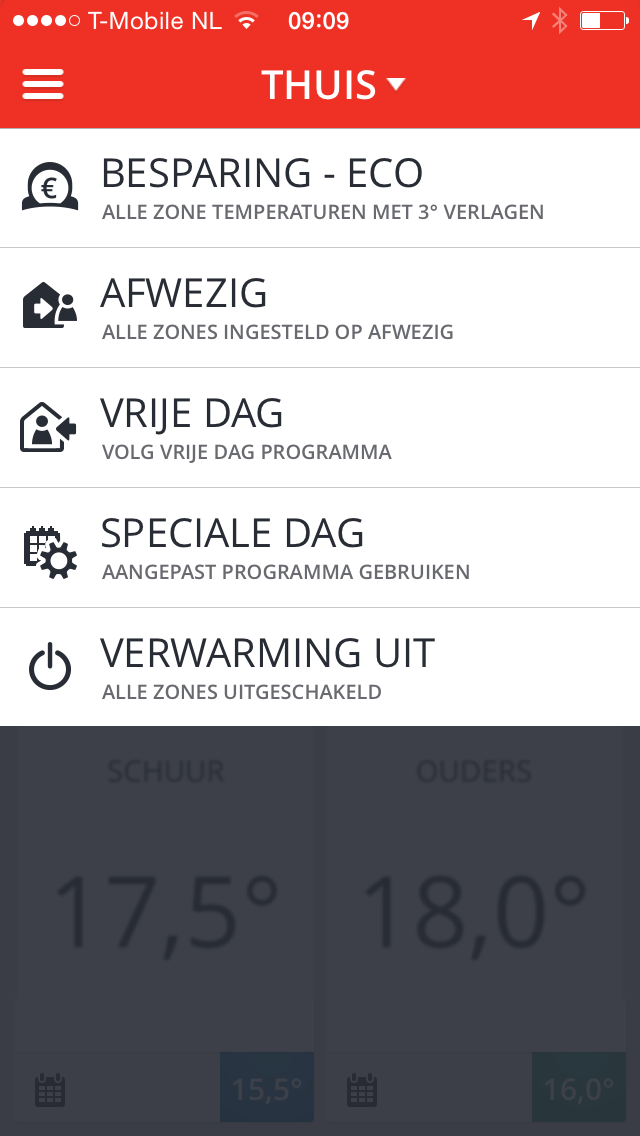The width and height of the screenshot is (640, 1136).
Task: Set all zones to Afwezig
Action: [x=320, y=308]
